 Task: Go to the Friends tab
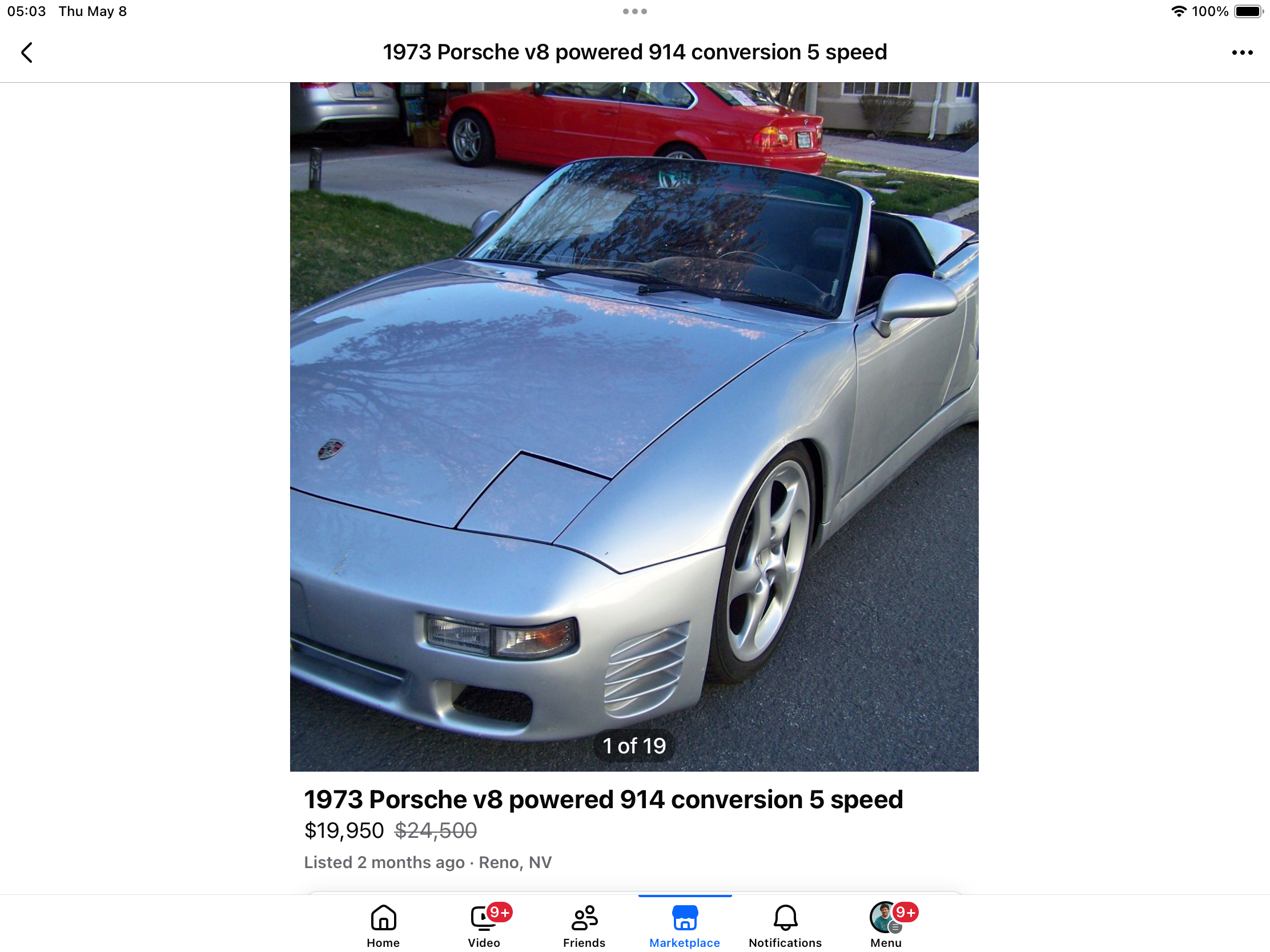pyautogui.click(x=584, y=925)
